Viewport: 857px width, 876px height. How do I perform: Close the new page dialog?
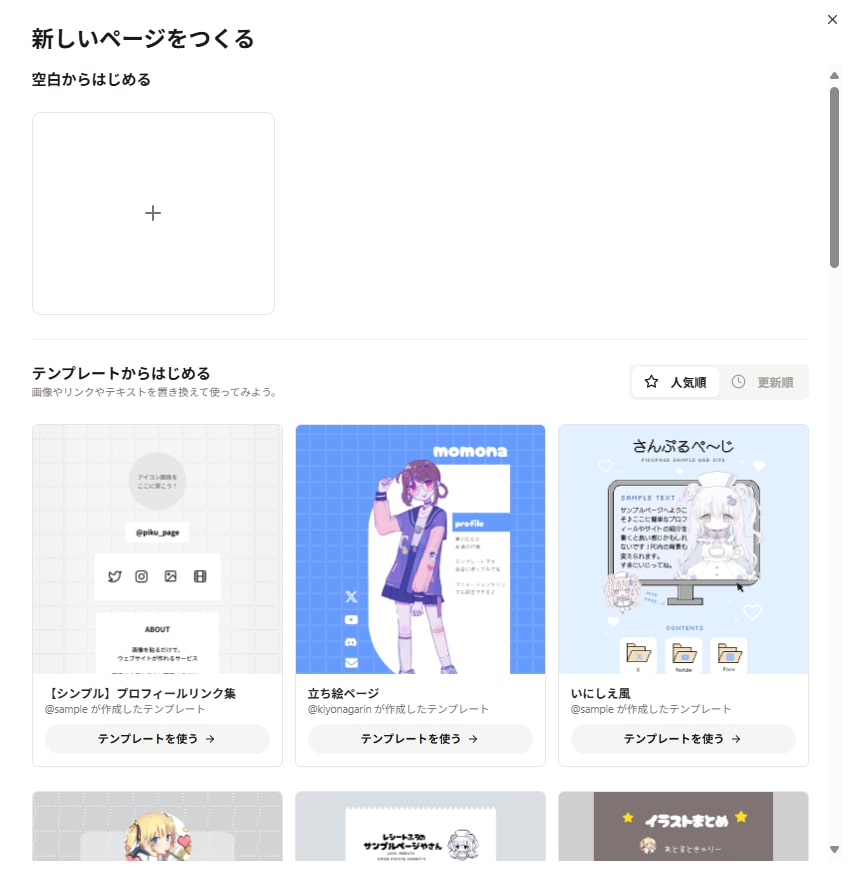pos(832,19)
